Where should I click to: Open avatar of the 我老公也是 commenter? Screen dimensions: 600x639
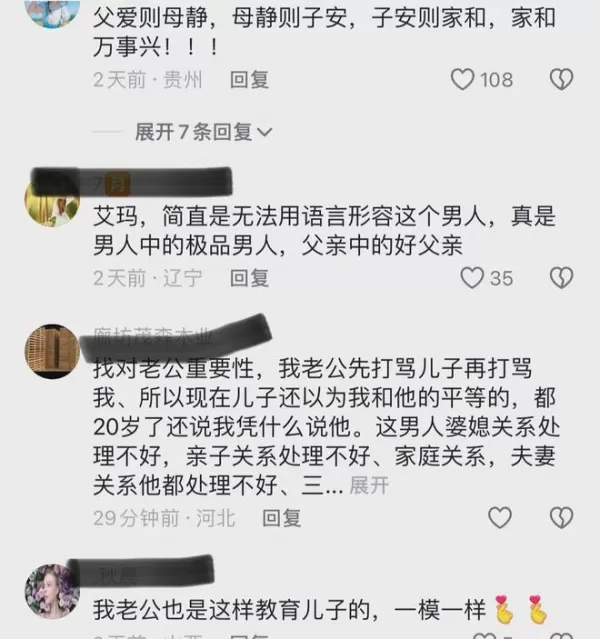pos(51,590)
